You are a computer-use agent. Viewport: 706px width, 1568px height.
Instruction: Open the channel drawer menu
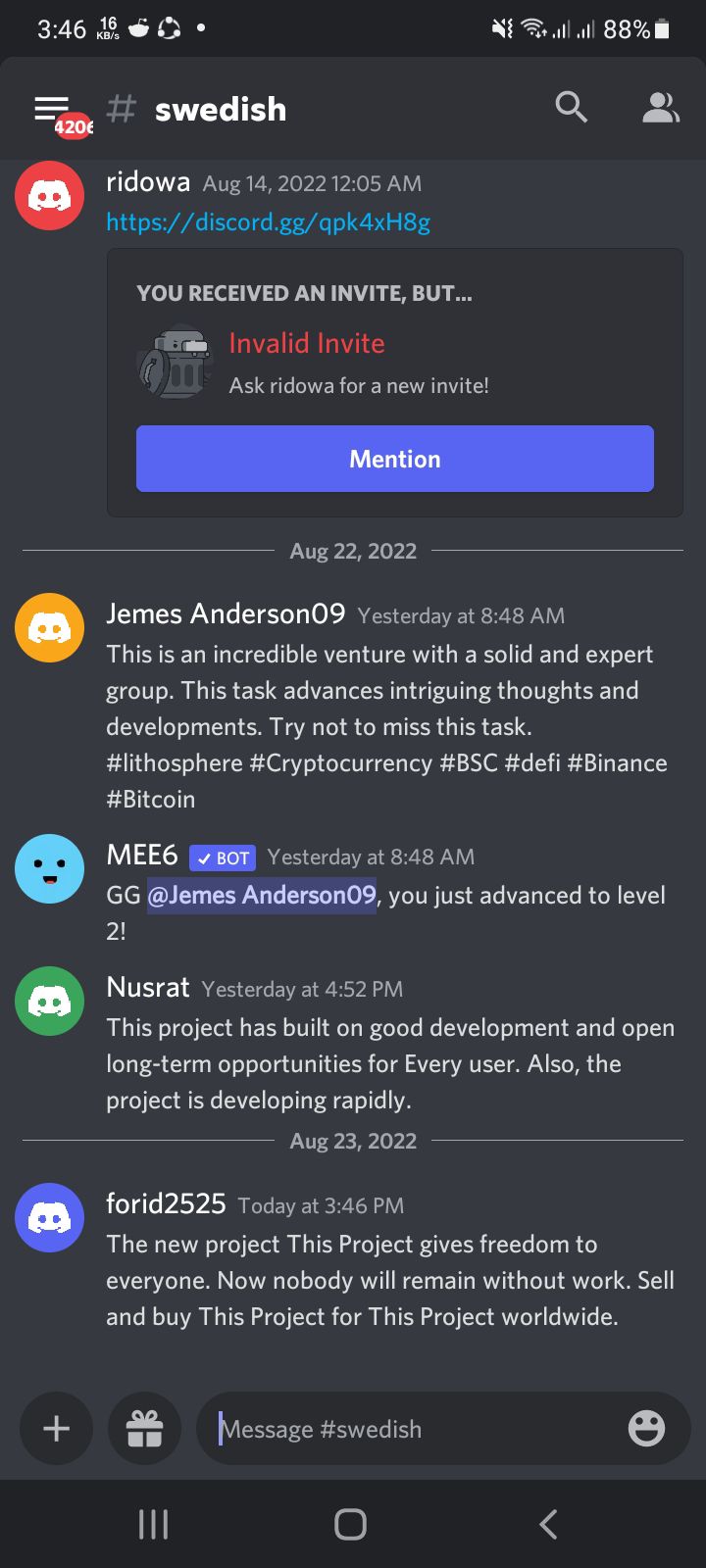pyautogui.click(x=52, y=110)
